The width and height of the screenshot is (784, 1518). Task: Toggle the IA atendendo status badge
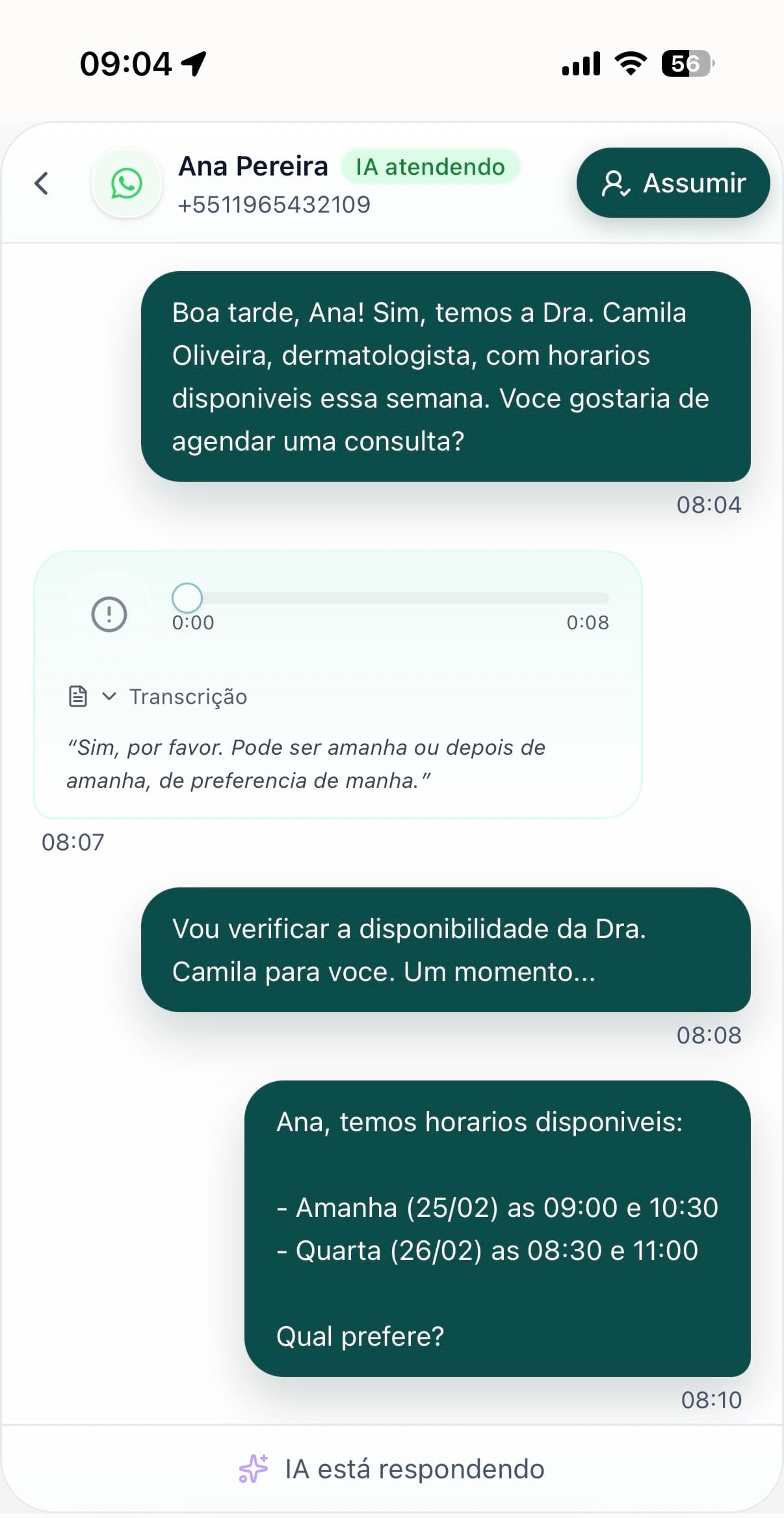[431, 167]
